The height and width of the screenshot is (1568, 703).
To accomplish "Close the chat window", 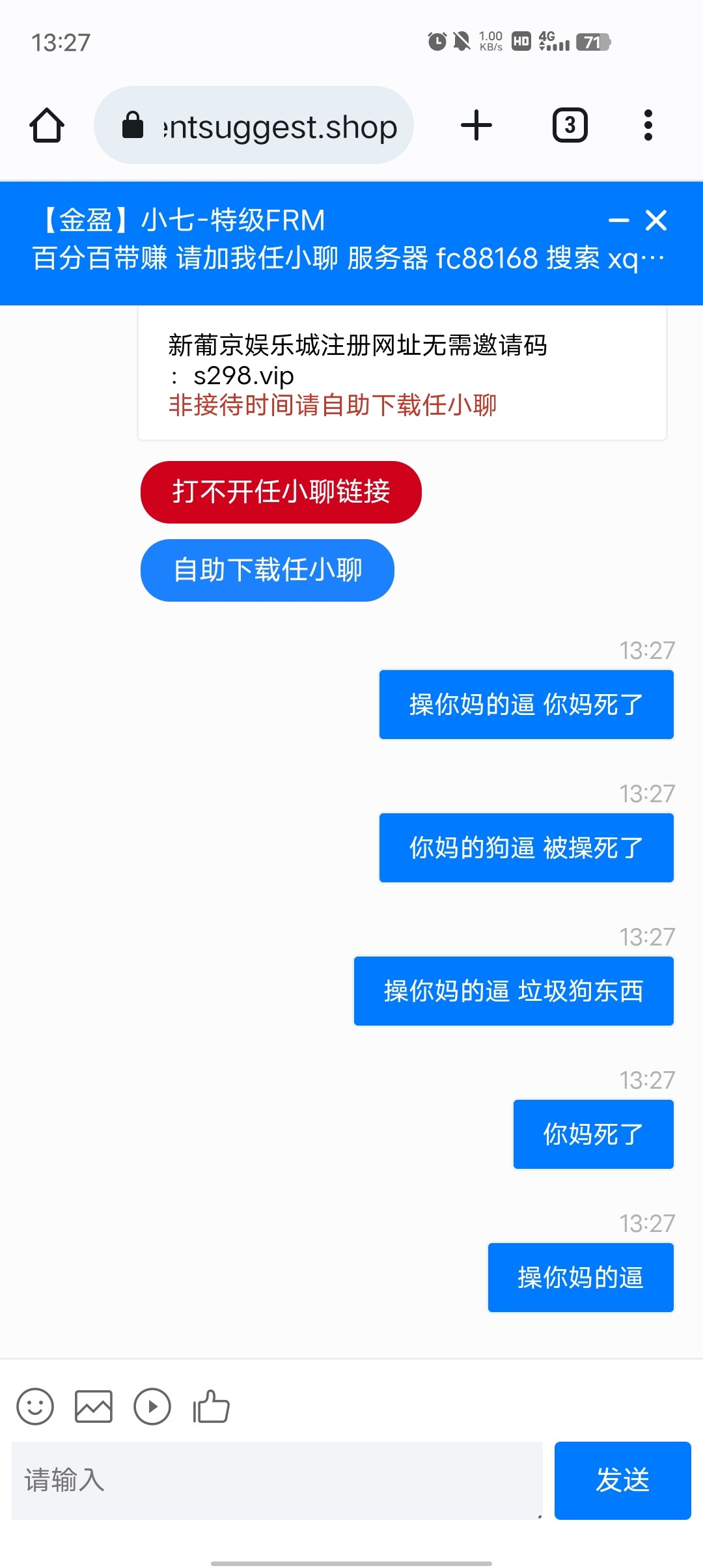I will (656, 221).
